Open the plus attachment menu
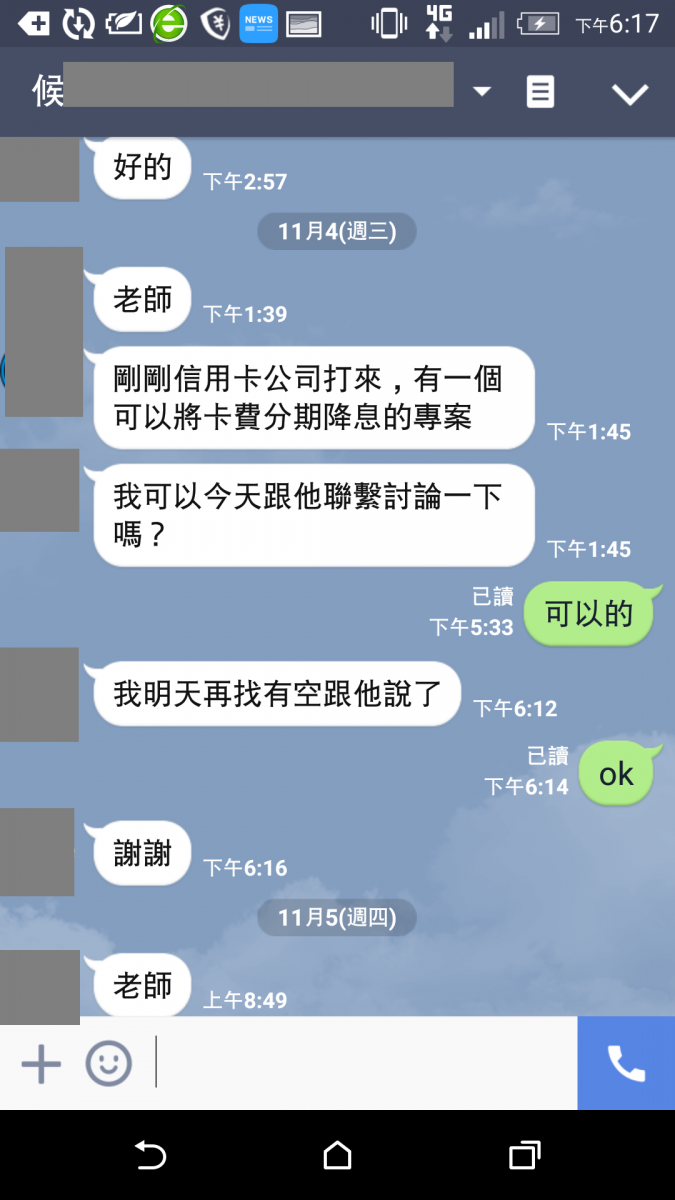This screenshot has height=1200, width=675. (x=41, y=1063)
